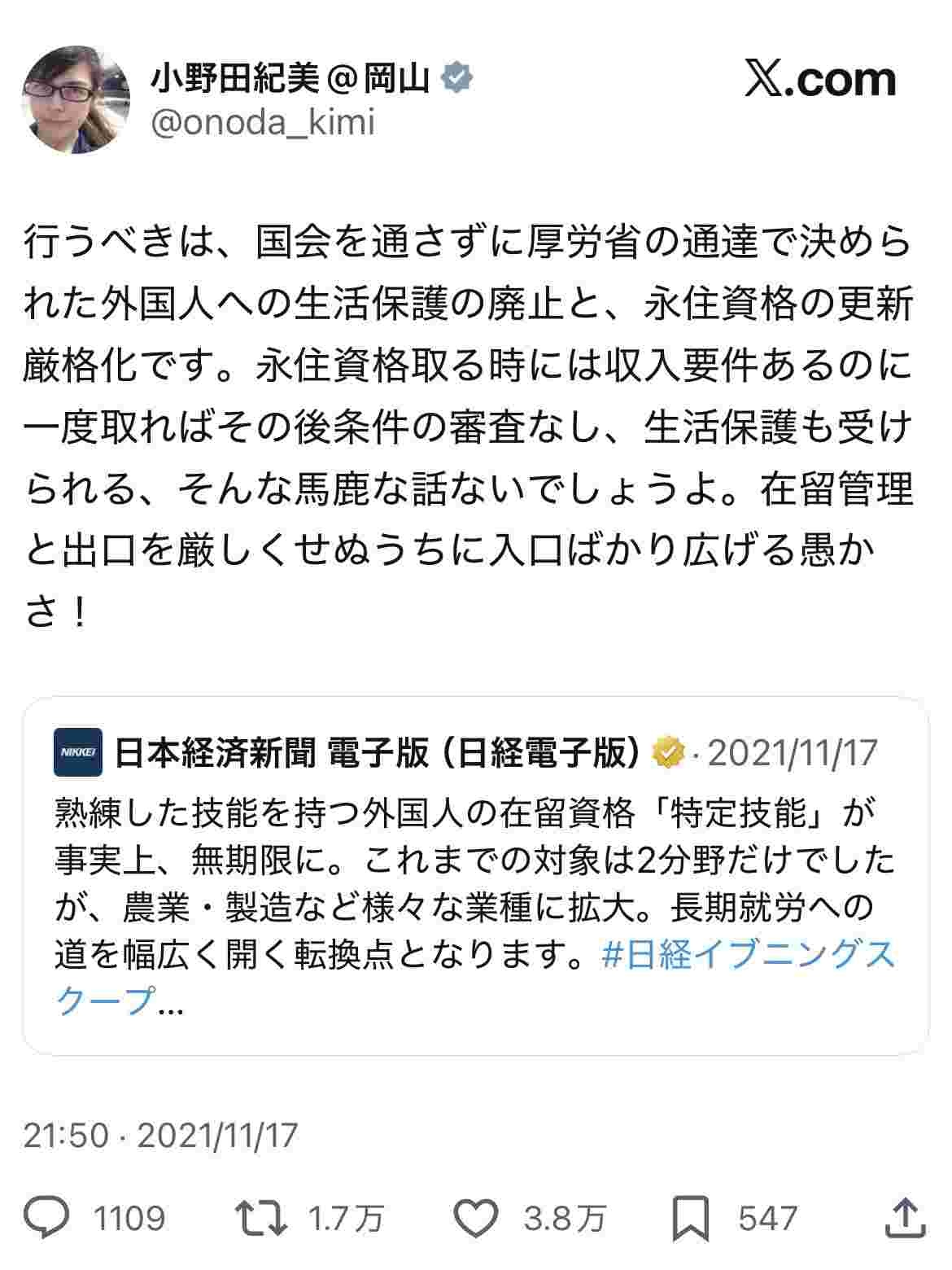Reply to this post

[x=47, y=1219]
